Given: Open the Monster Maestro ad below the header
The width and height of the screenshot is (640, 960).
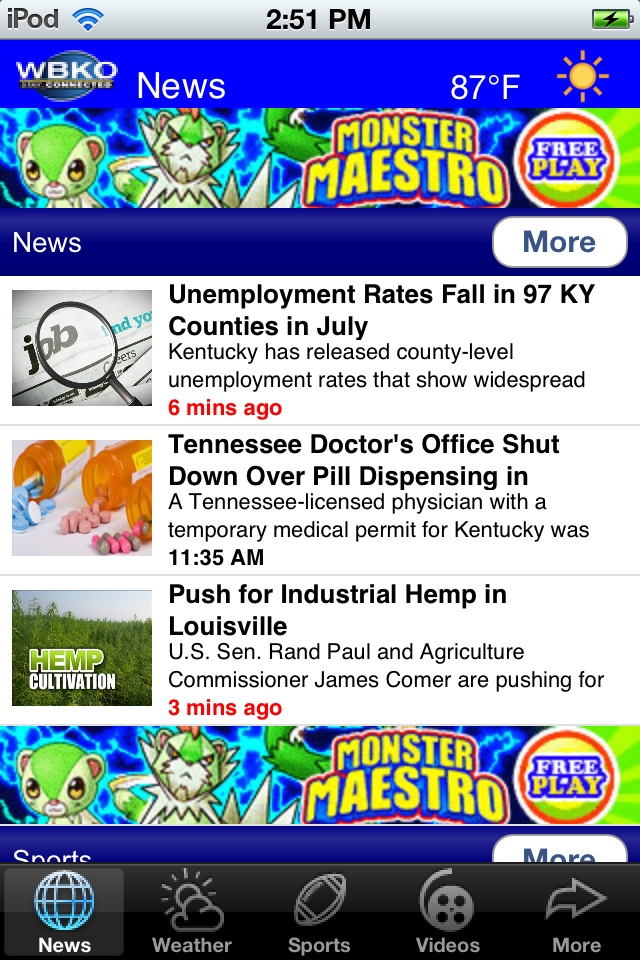Looking at the screenshot, I should coord(320,158).
